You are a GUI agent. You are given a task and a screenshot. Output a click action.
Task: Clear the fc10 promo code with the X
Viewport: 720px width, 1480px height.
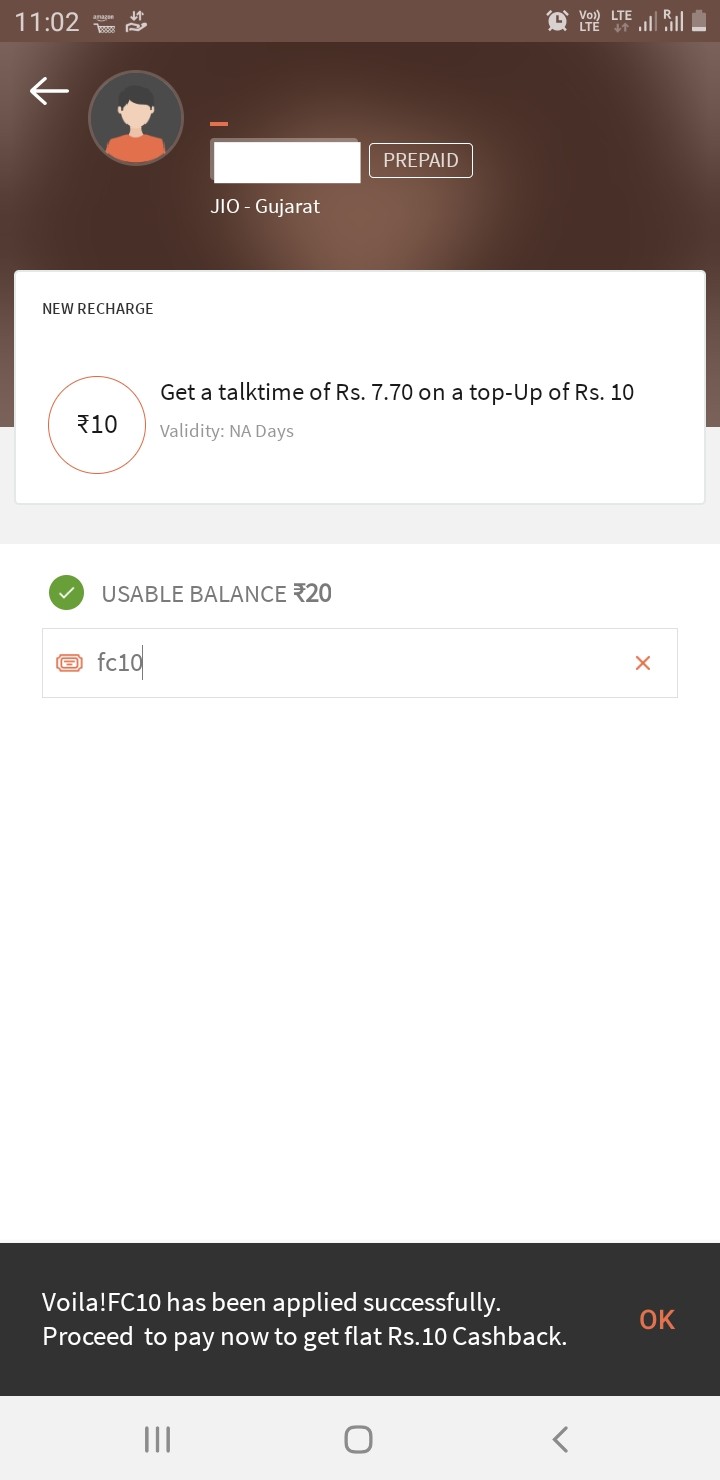tap(642, 662)
